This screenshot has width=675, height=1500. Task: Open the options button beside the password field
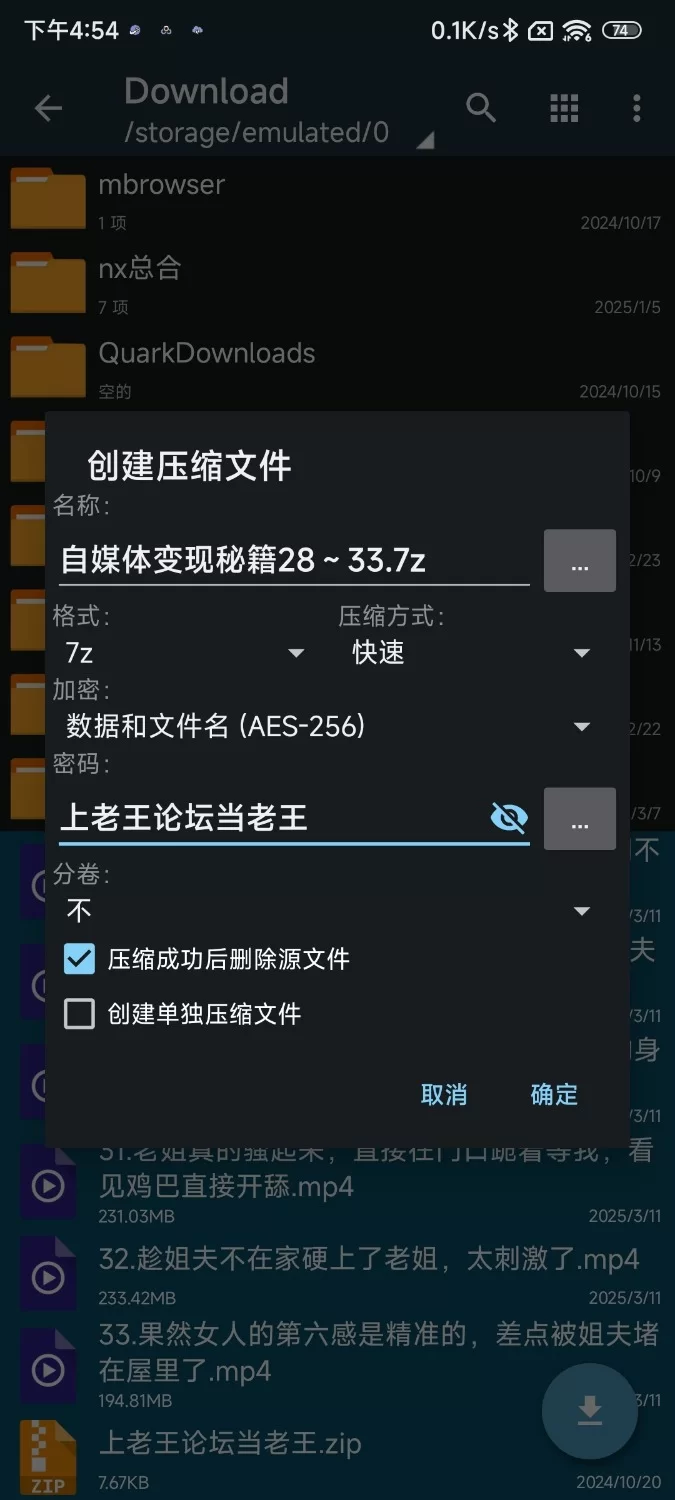pos(579,819)
